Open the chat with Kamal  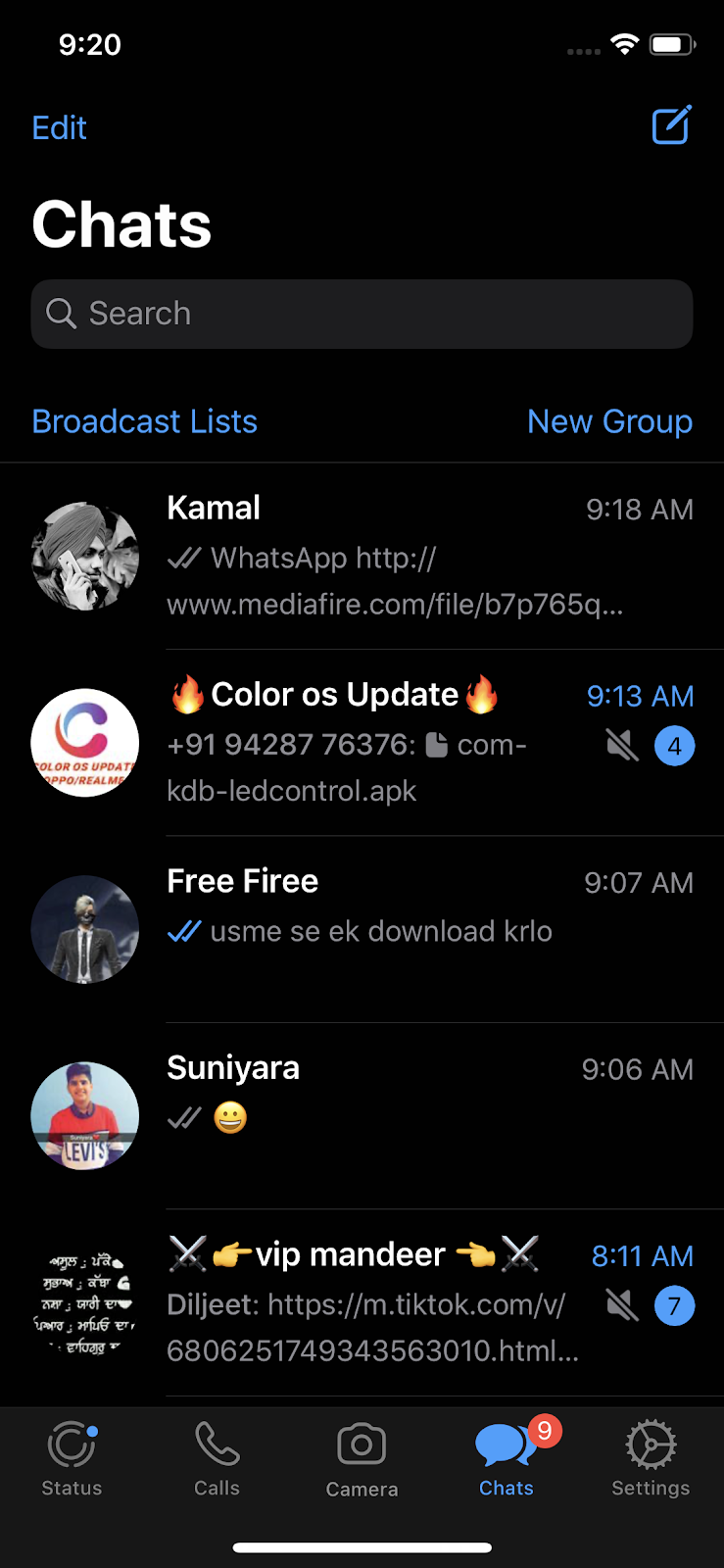coord(392,557)
